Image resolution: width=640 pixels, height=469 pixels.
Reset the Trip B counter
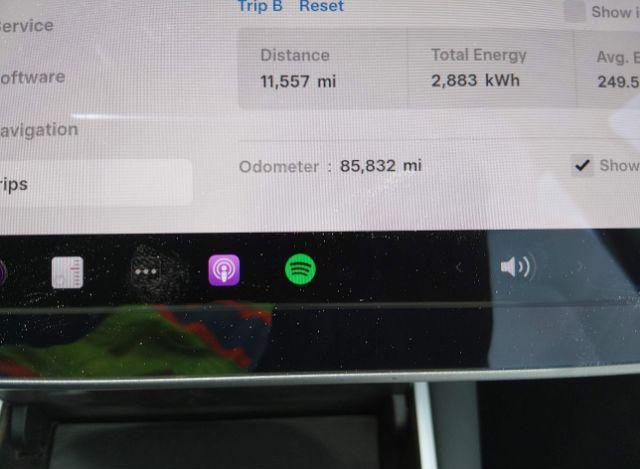(321, 6)
